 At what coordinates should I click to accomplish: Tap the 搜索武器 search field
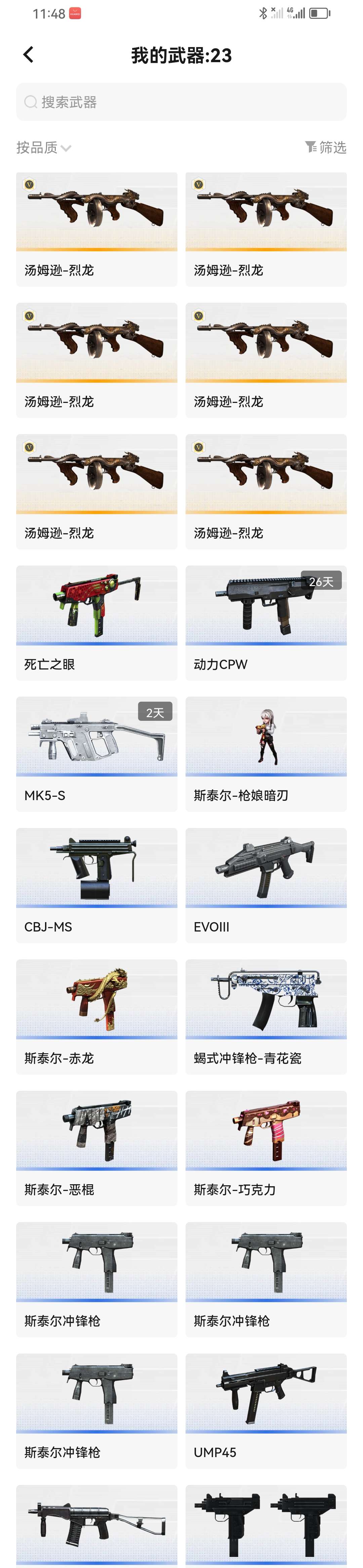[181, 101]
